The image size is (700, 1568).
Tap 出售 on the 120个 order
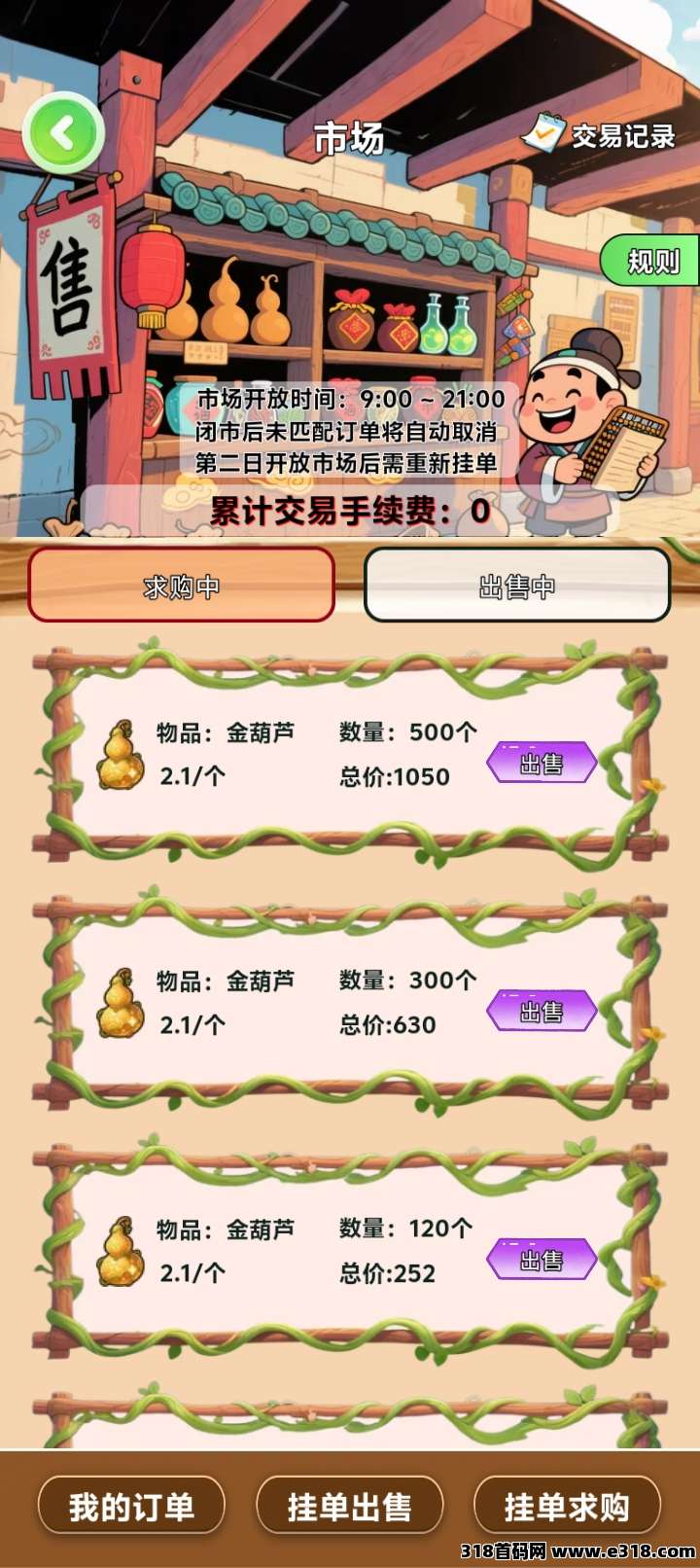[541, 1260]
